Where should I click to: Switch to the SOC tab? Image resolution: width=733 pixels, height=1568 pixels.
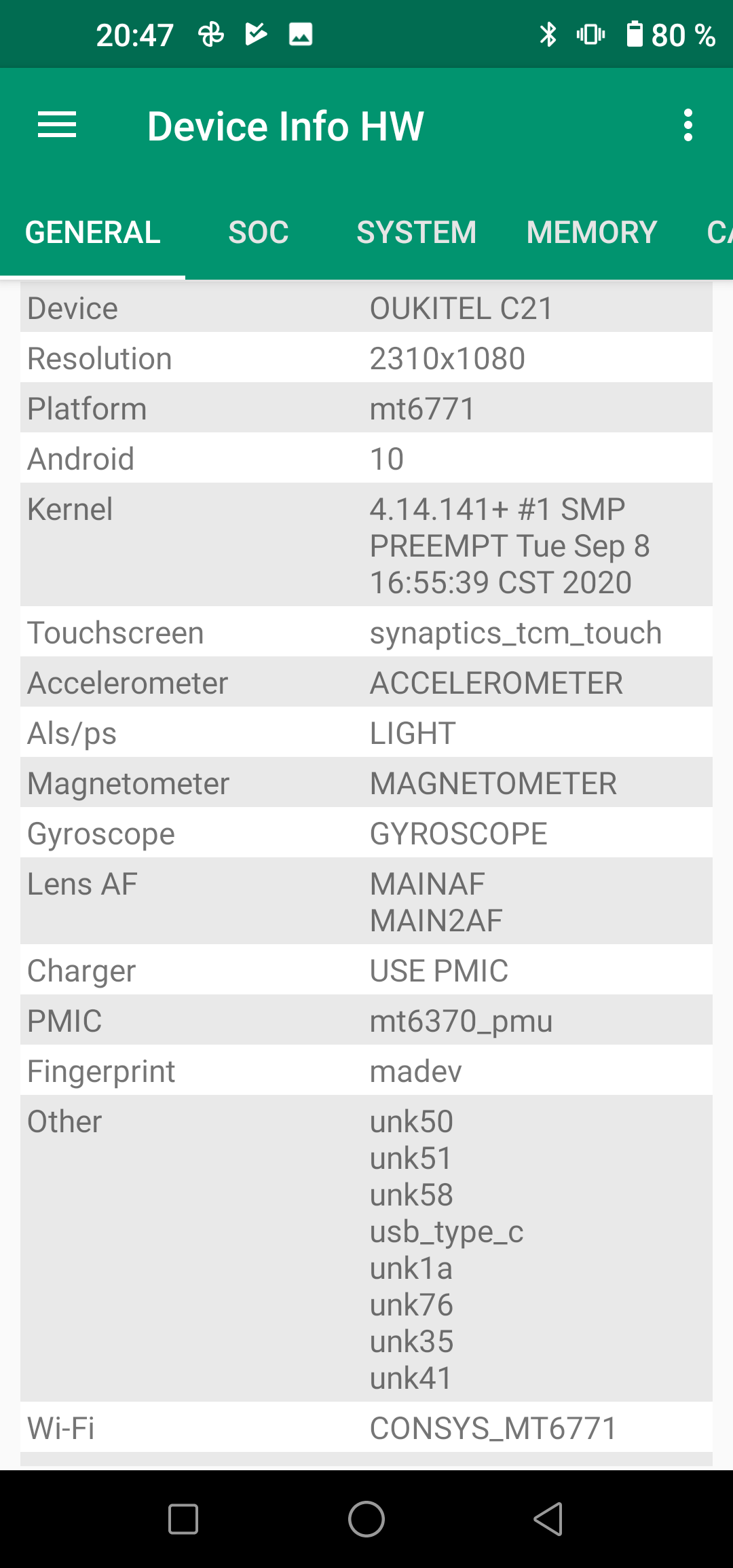(x=259, y=233)
